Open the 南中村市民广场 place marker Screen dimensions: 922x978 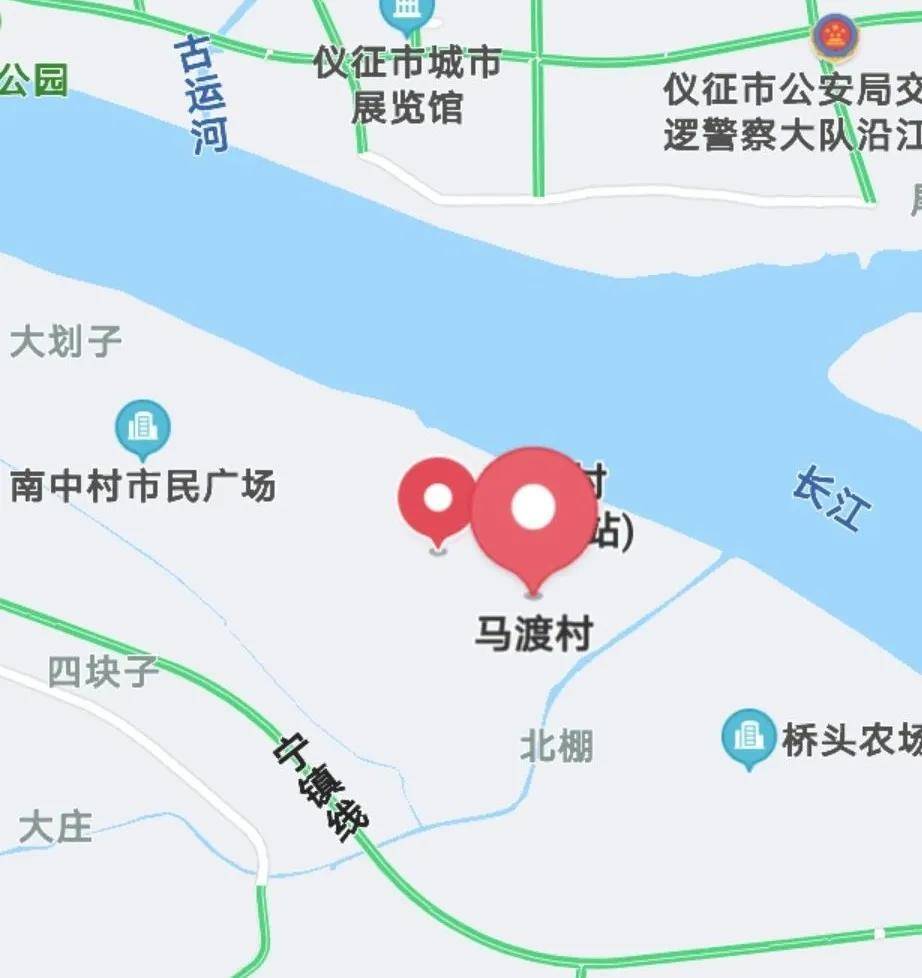click(143, 427)
